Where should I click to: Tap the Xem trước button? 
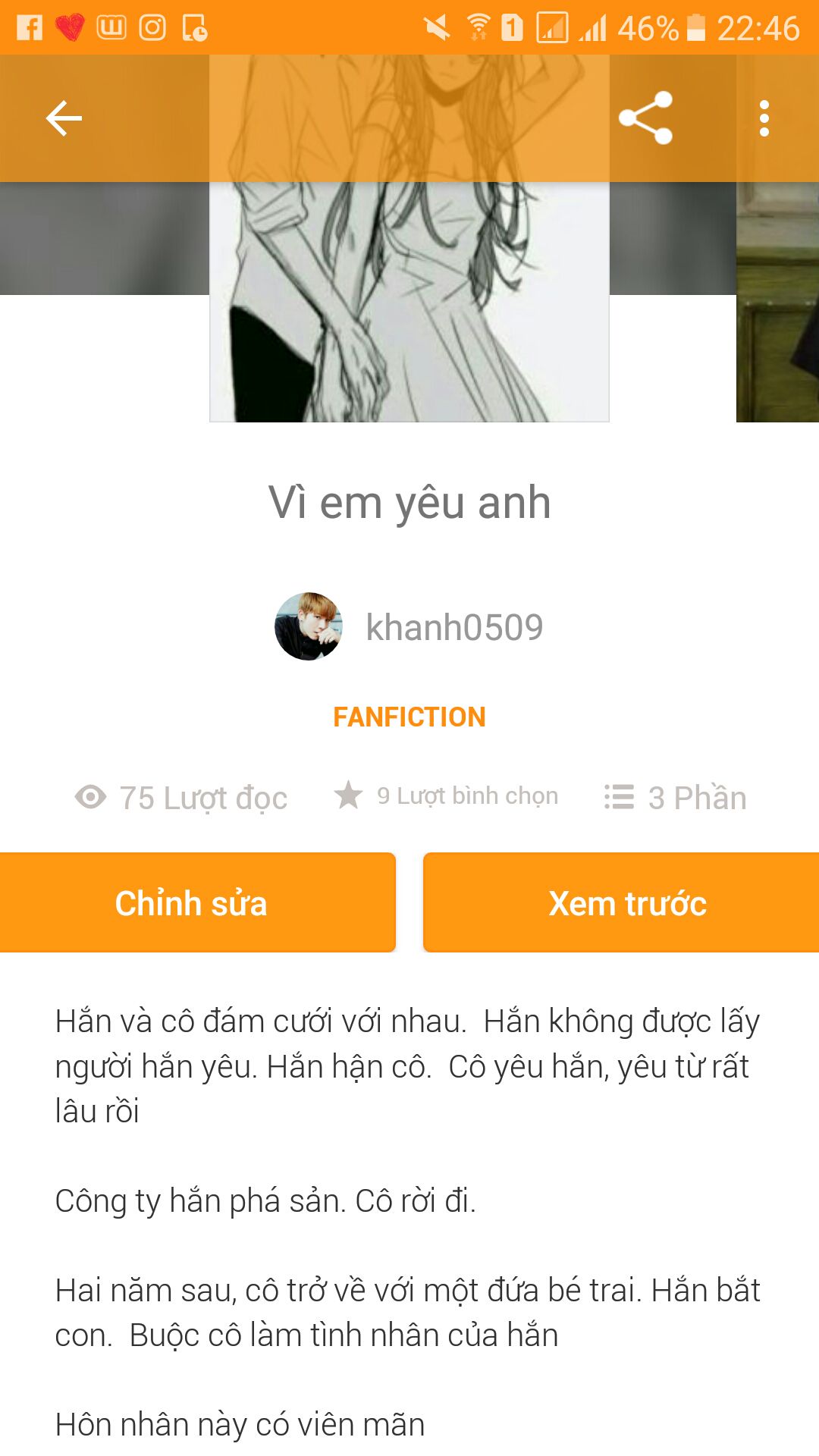(x=626, y=902)
